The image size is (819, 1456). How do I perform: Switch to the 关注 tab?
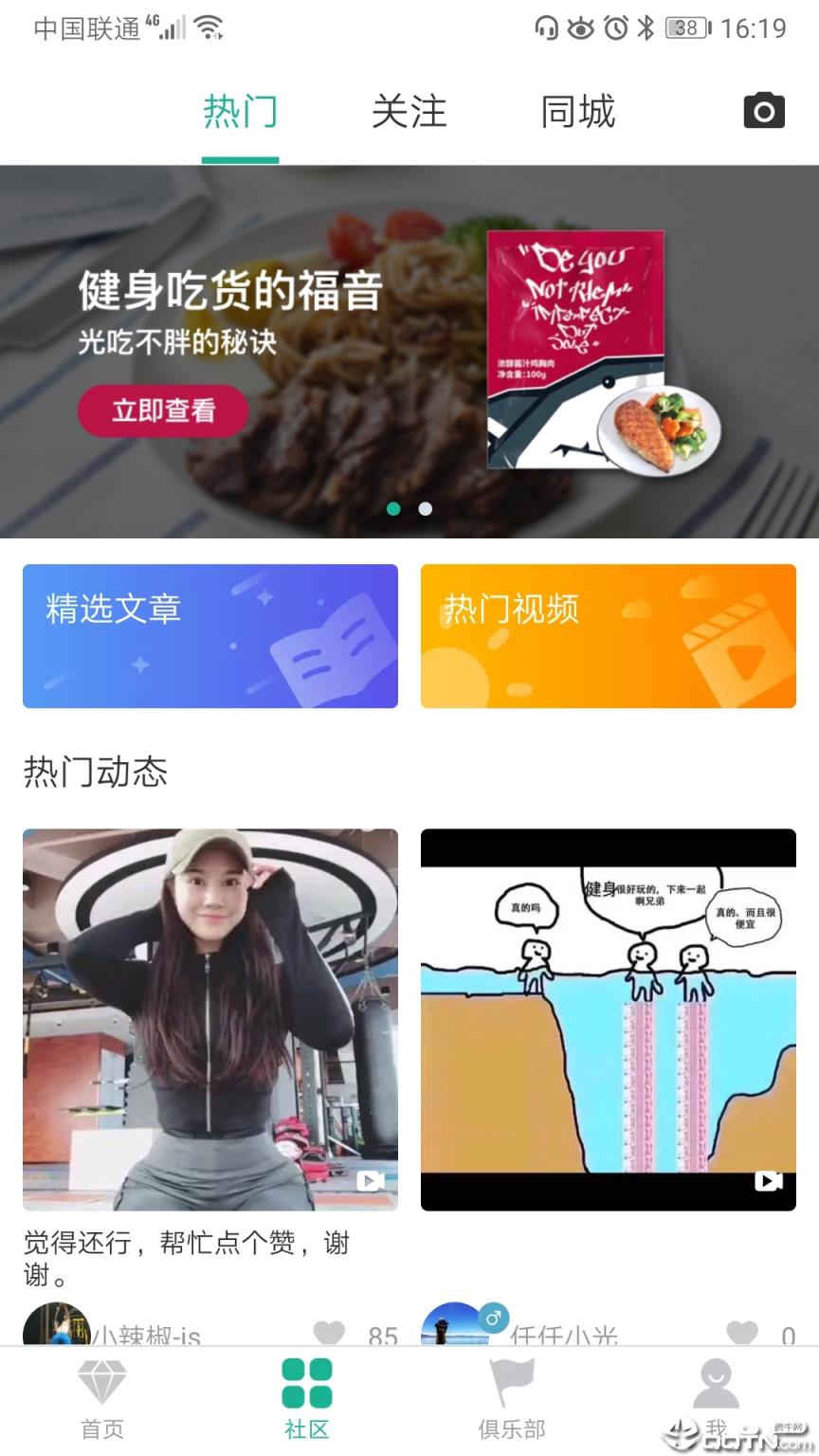(408, 111)
